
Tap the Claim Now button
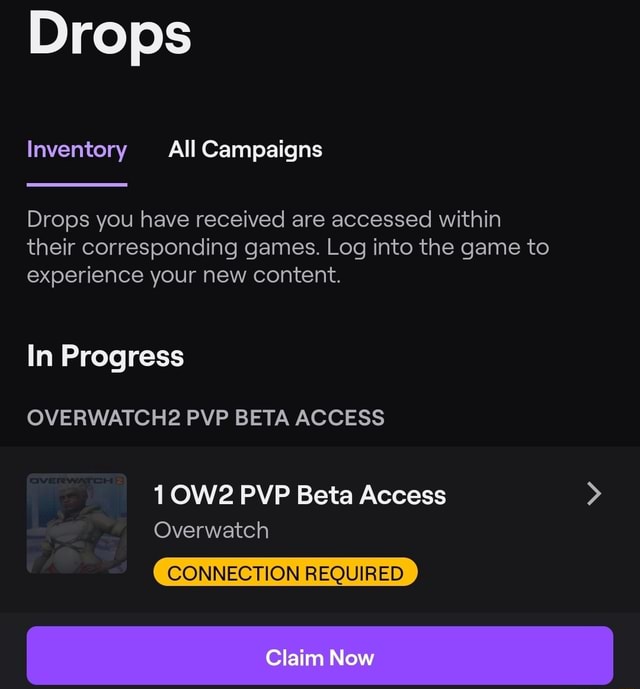coord(320,656)
